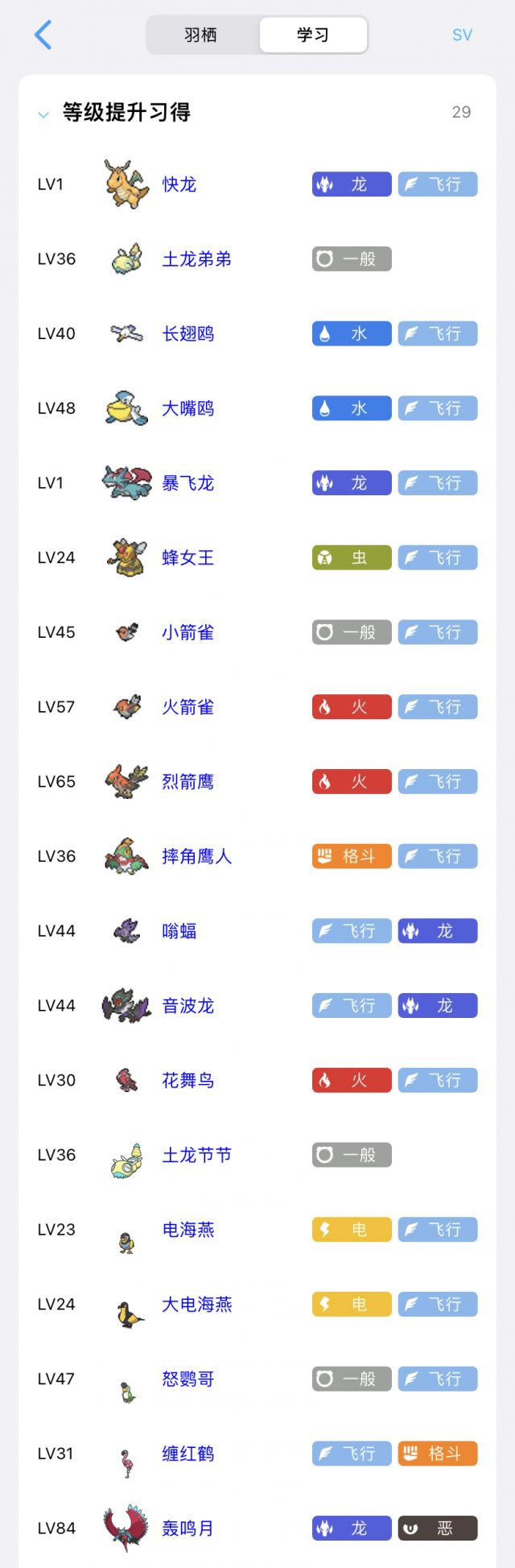515x1568 pixels.
Task: Select the 学习 segment
Action: pos(313,35)
